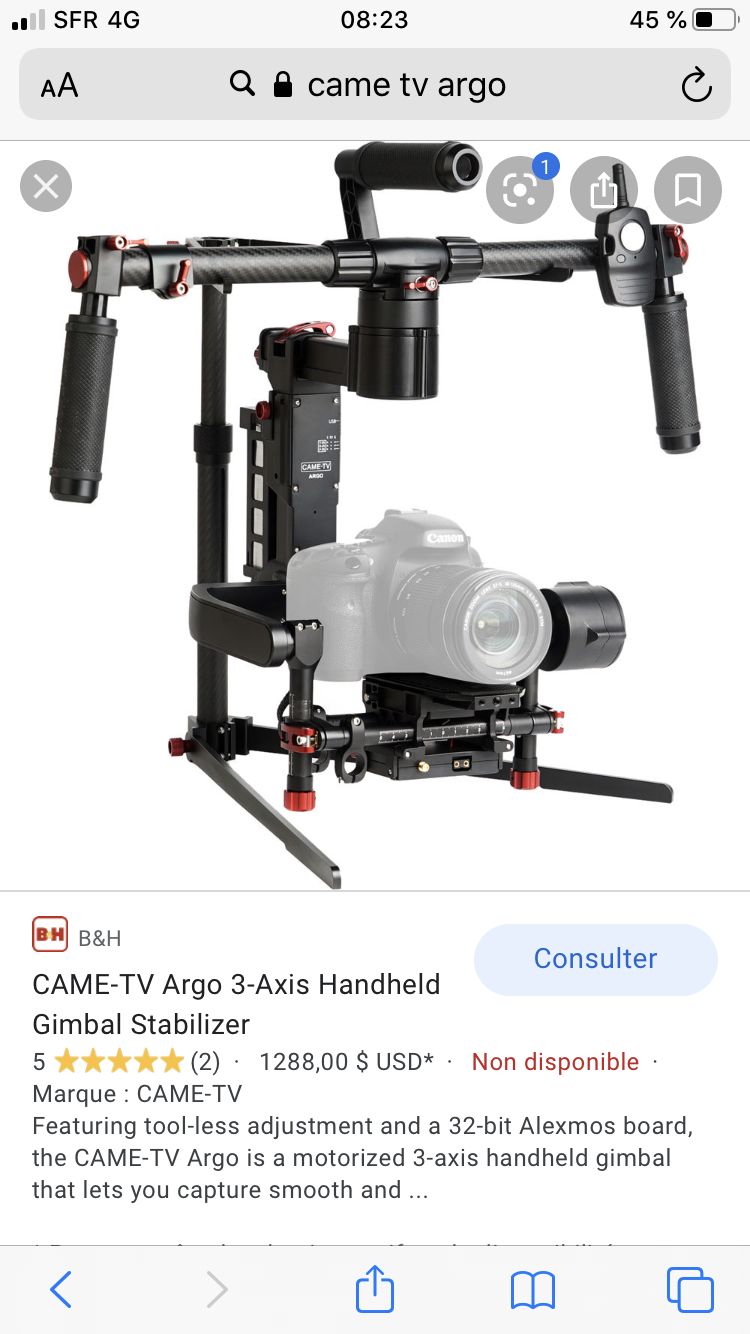Viewport: 750px width, 1334px height.
Task: Open Safari bookmarks
Action: pos(532,1290)
